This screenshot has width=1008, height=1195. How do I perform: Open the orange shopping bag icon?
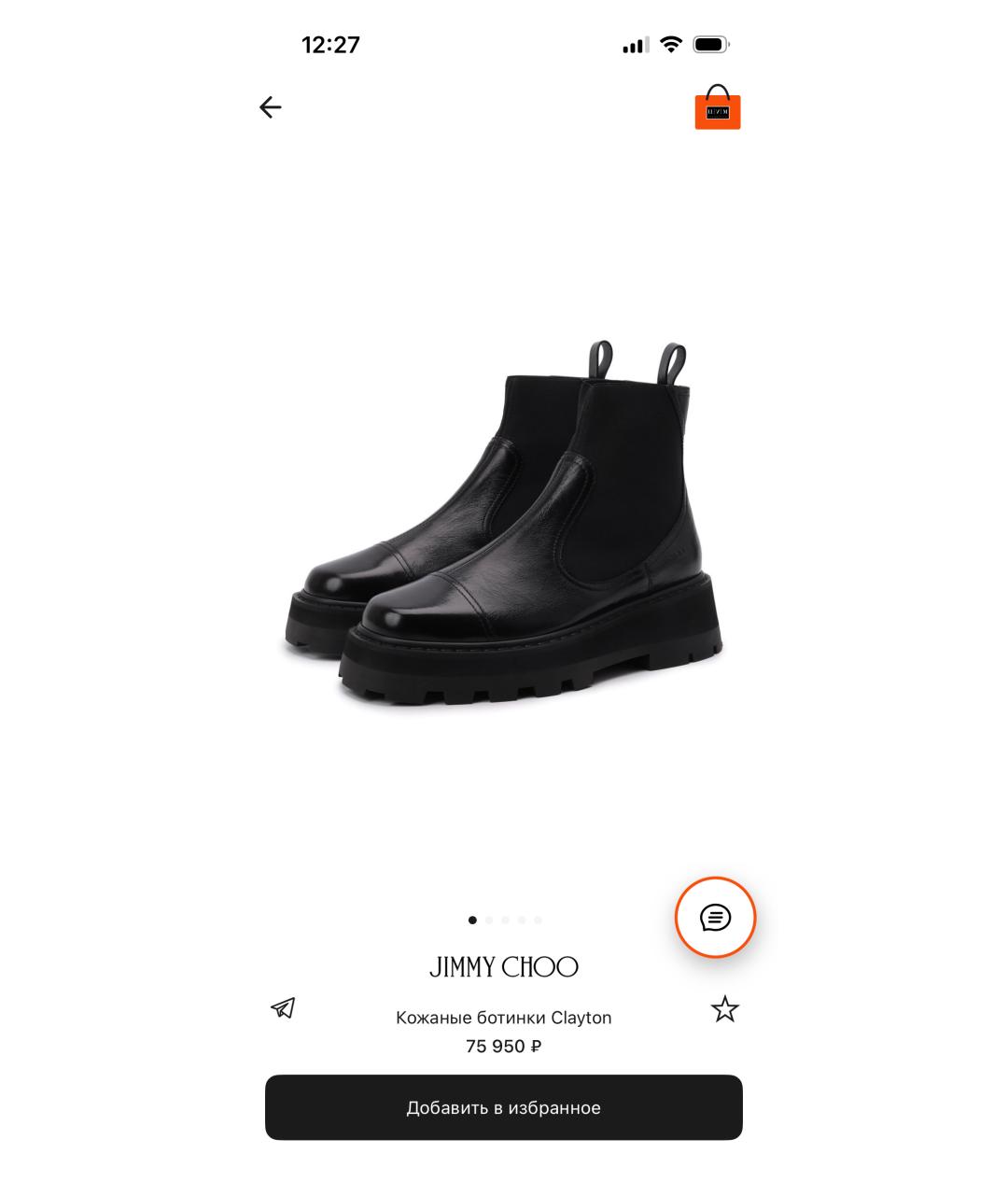pos(717,108)
